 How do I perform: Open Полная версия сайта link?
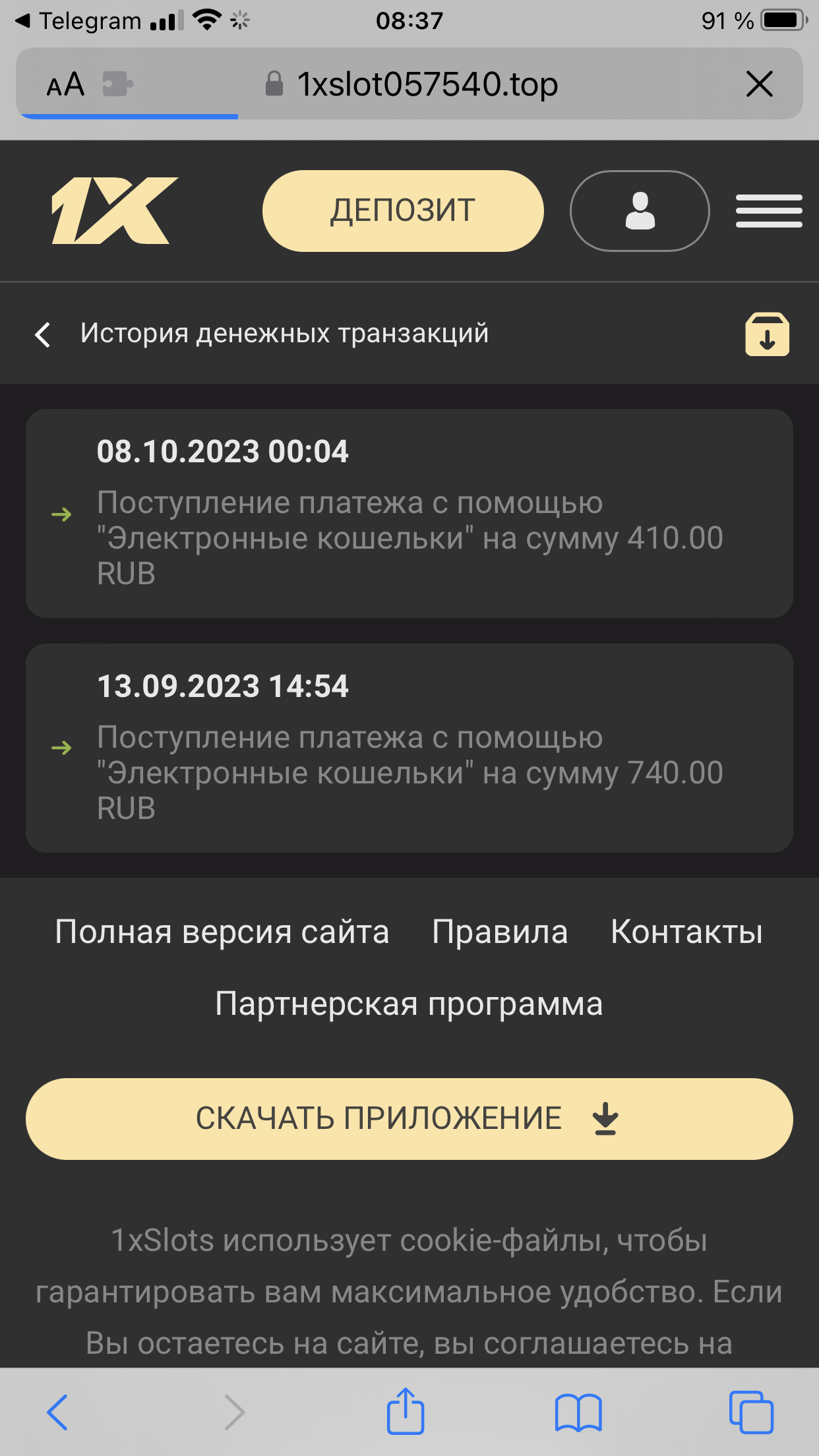[222, 932]
